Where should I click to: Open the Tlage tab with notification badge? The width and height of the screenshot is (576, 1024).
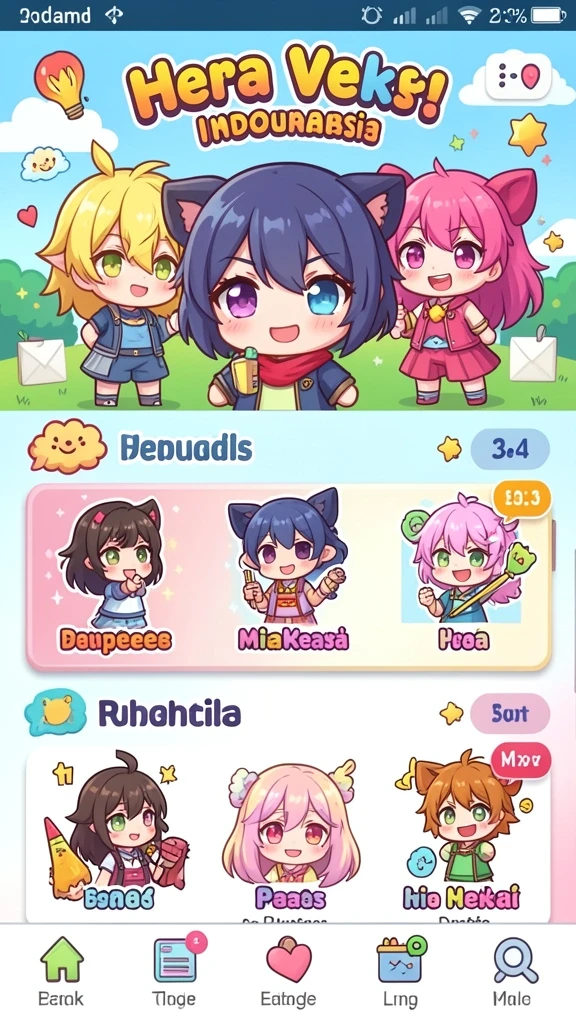point(174,971)
